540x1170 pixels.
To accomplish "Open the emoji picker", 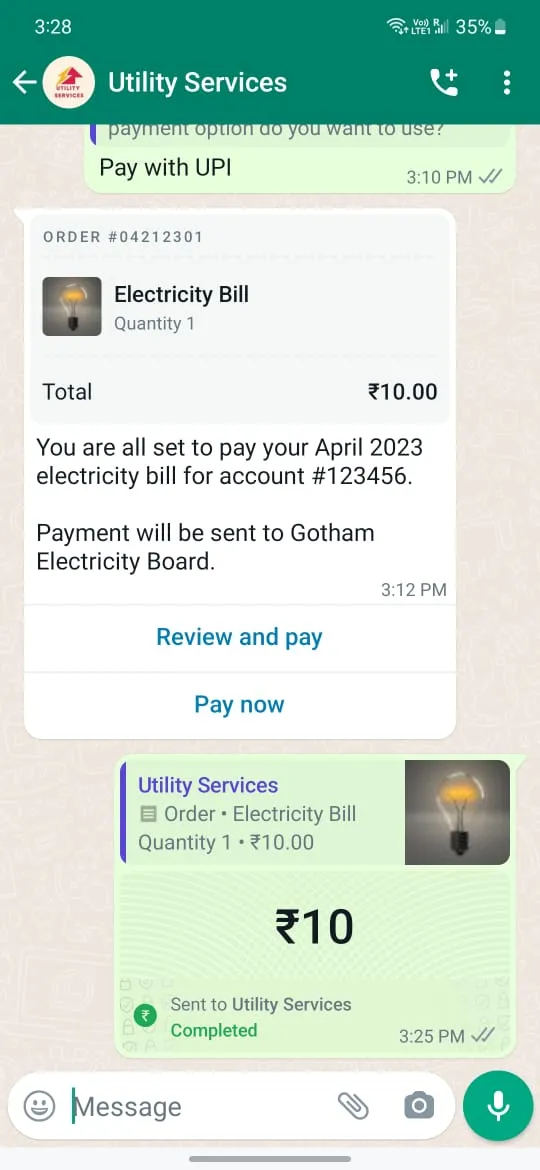I will [x=39, y=1106].
